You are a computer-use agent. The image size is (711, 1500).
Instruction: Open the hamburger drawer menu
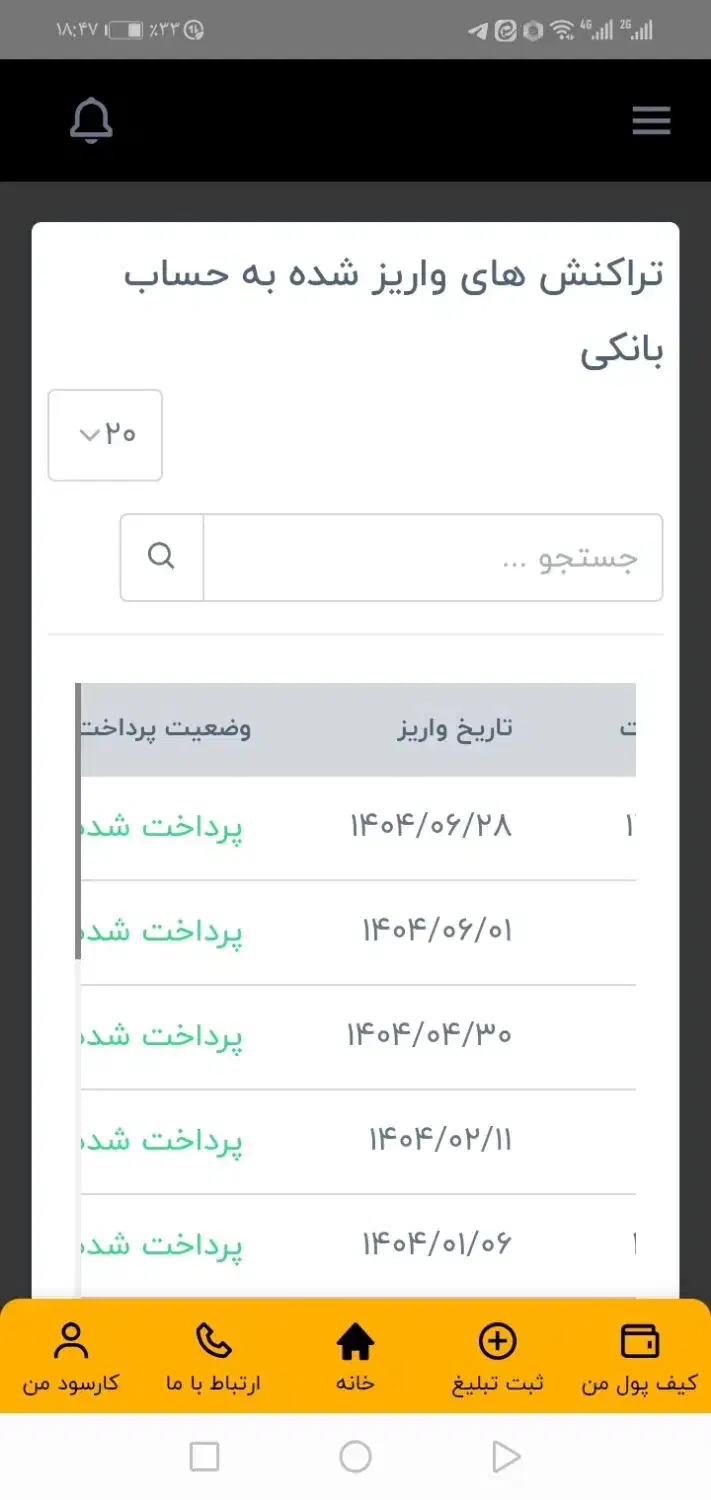(651, 121)
